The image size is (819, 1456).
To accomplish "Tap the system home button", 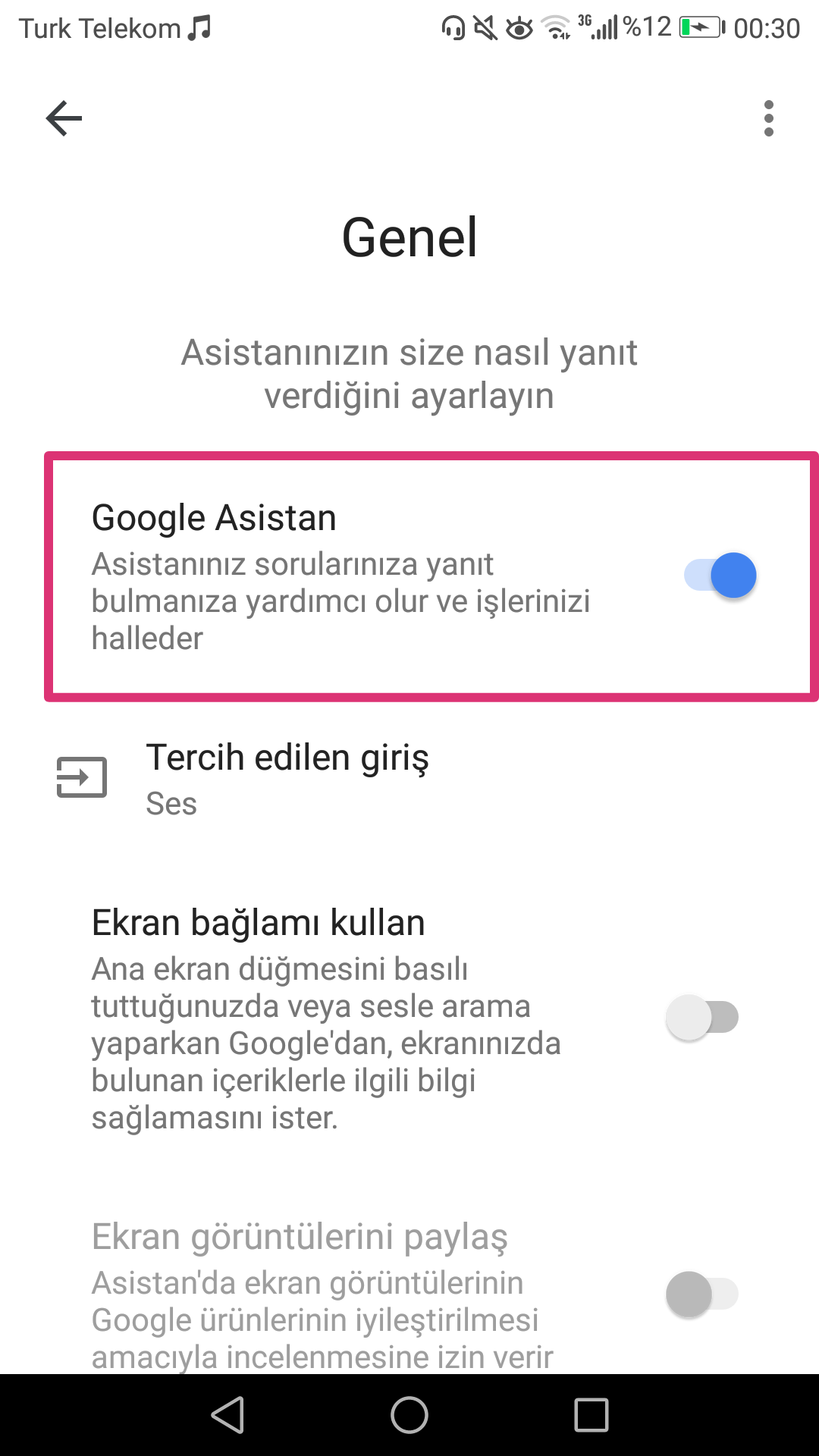I will point(409,1415).
